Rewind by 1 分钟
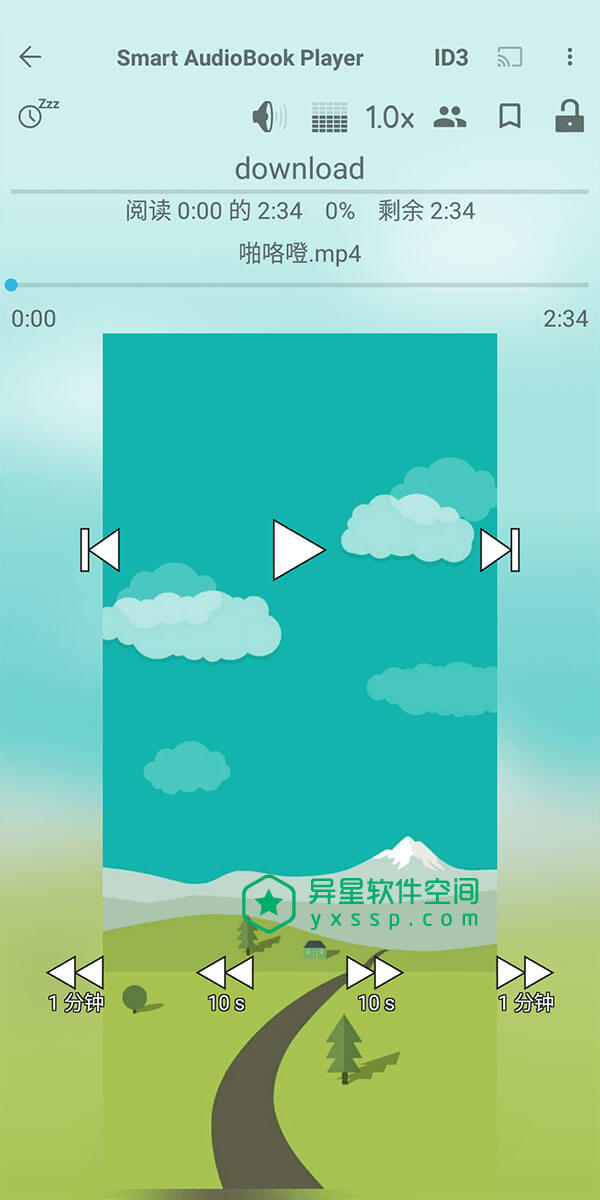The image size is (600, 1200). tap(75, 982)
